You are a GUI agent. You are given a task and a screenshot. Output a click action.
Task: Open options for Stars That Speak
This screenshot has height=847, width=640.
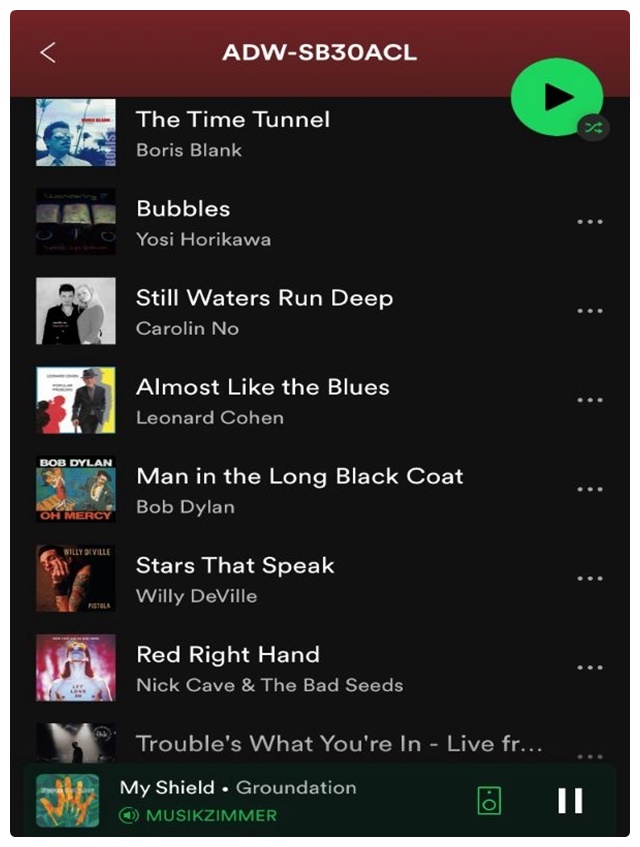tap(589, 578)
